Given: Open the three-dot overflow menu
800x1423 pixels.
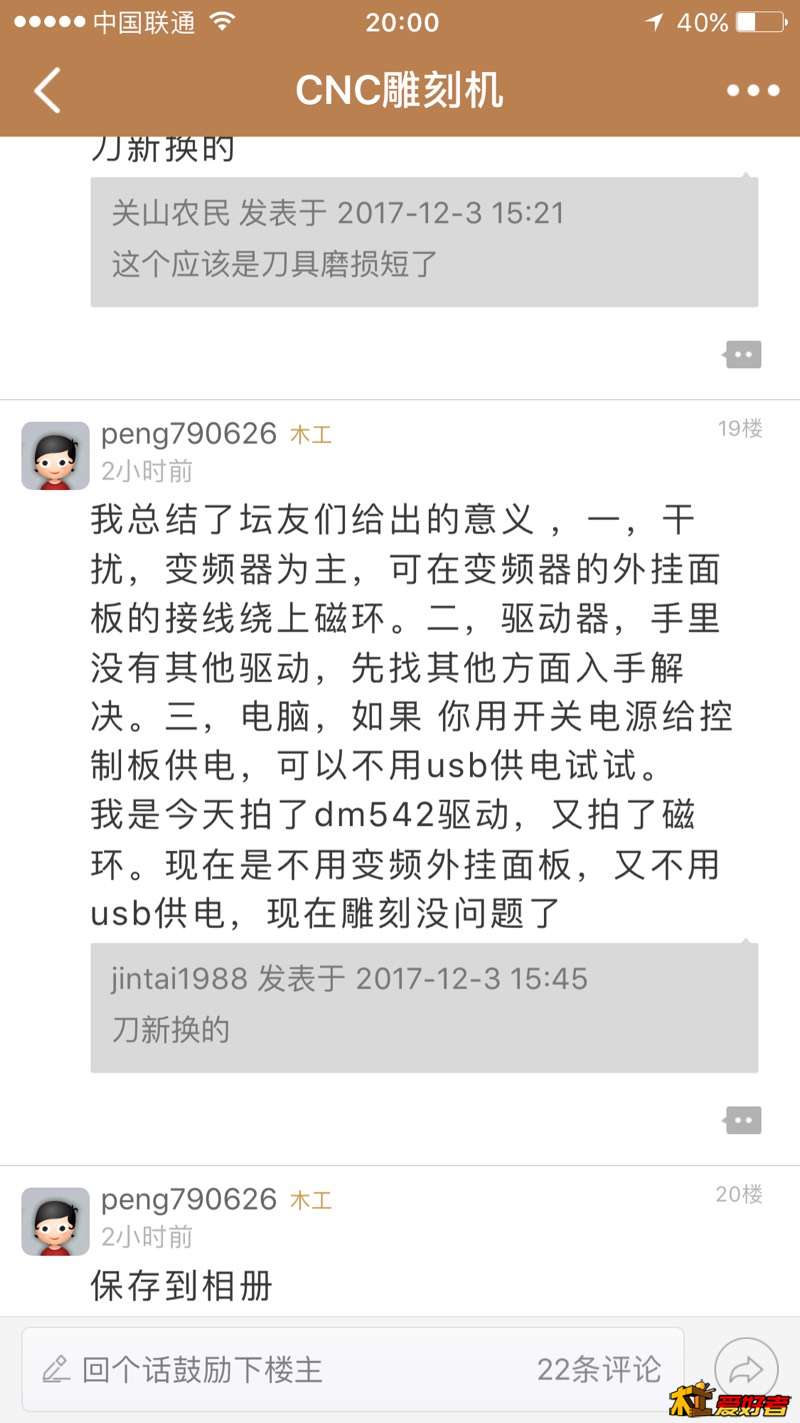Looking at the screenshot, I should [752, 91].
